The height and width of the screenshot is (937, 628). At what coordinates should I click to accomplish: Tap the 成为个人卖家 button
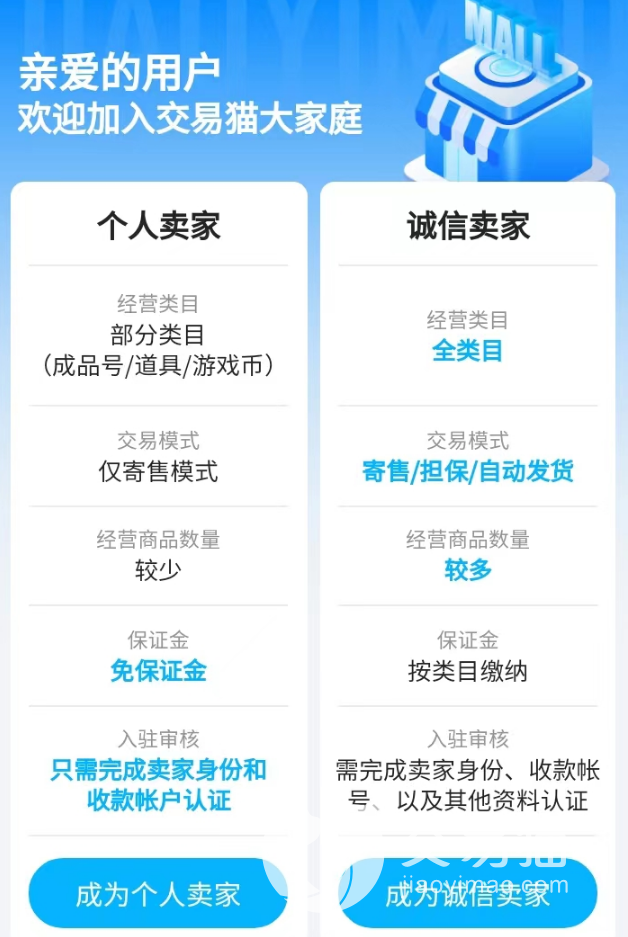tap(158, 893)
